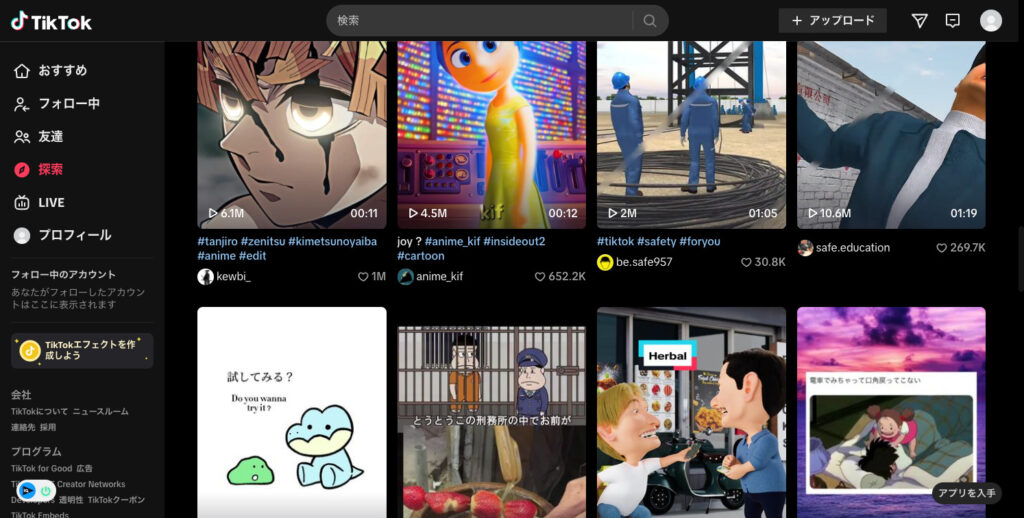Image resolution: width=1024 pixels, height=518 pixels.
Task: Tap the アプリを入手 button
Action: [968, 492]
